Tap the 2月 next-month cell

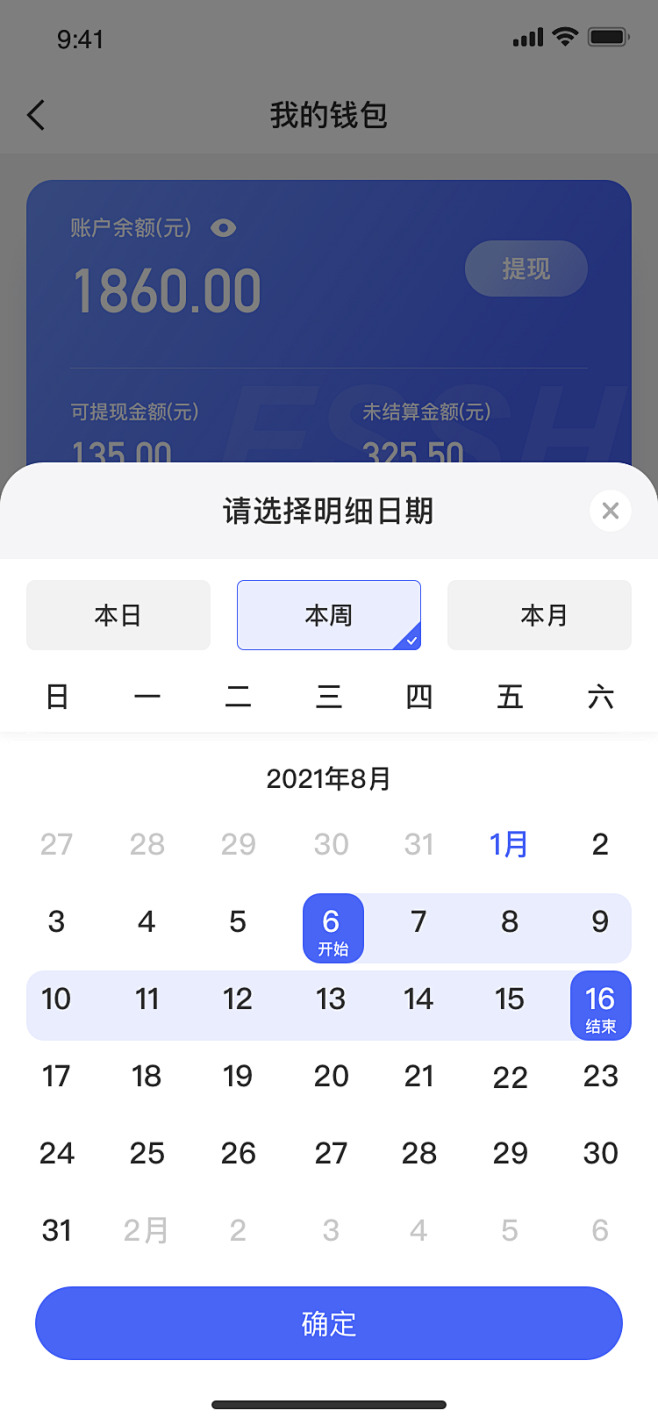146,1230
